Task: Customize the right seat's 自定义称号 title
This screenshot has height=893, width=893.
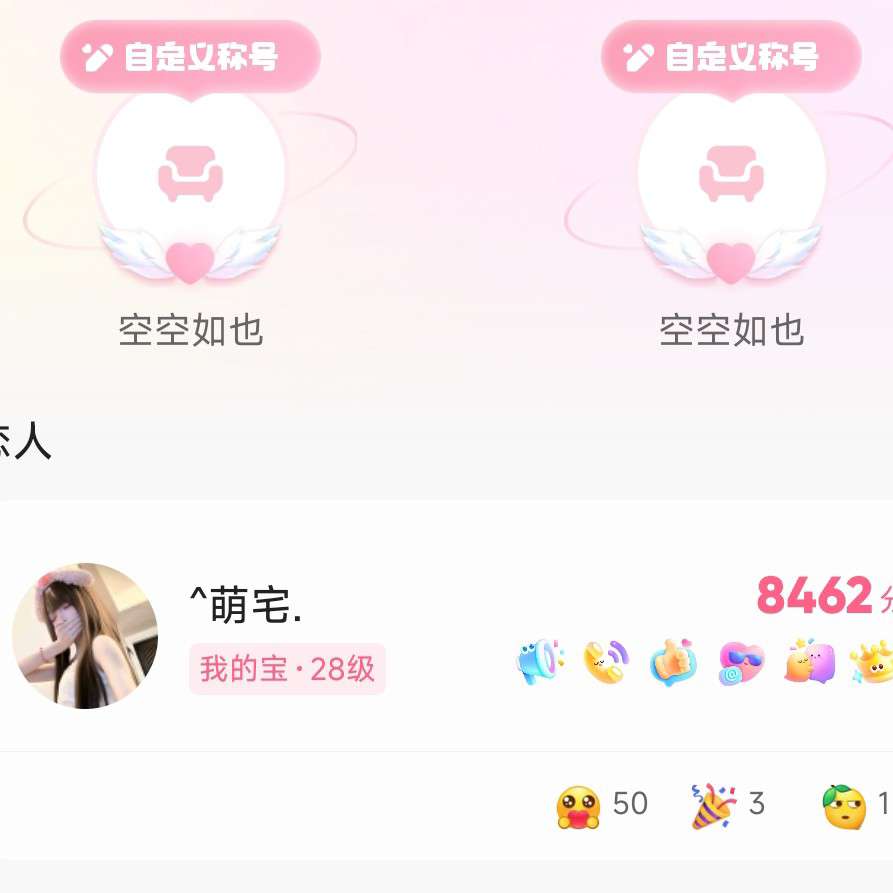Action: [x=731, y=57]
